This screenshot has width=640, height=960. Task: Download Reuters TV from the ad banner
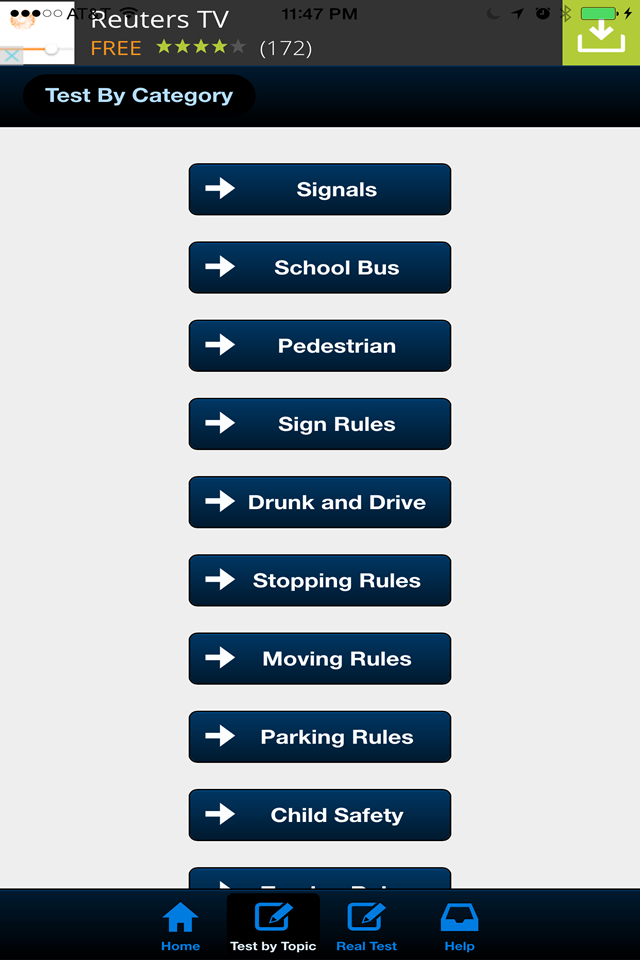coord(601,33)
